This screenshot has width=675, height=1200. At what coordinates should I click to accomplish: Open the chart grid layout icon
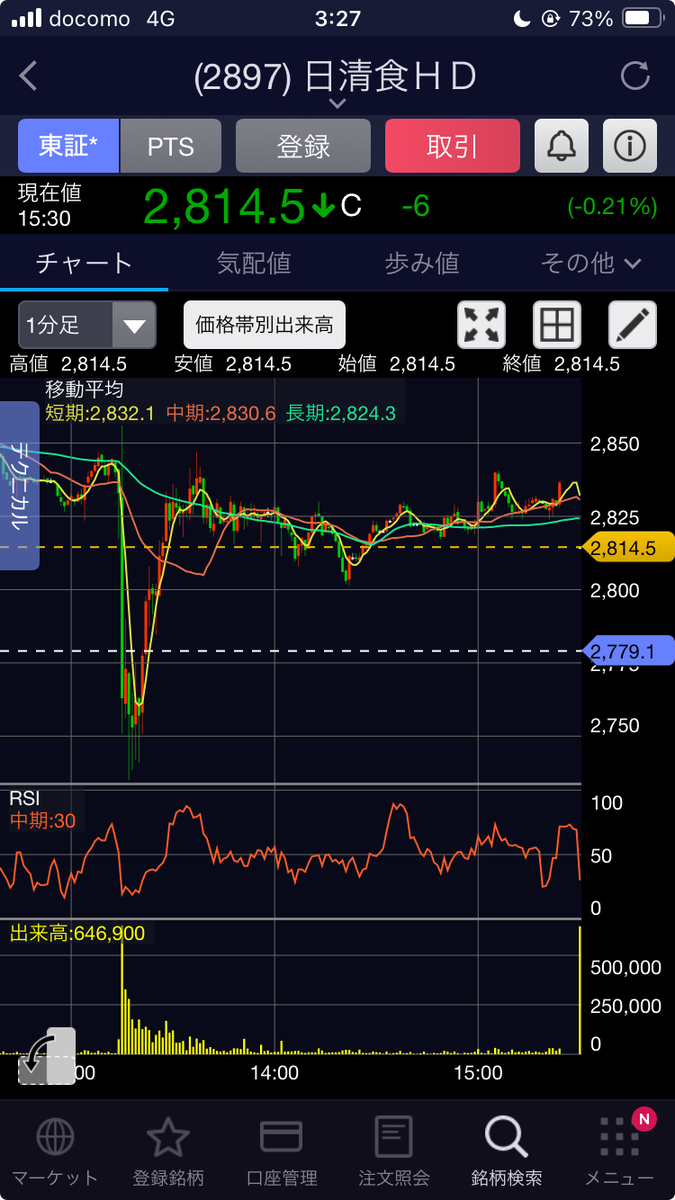click(x=557, y=325)
